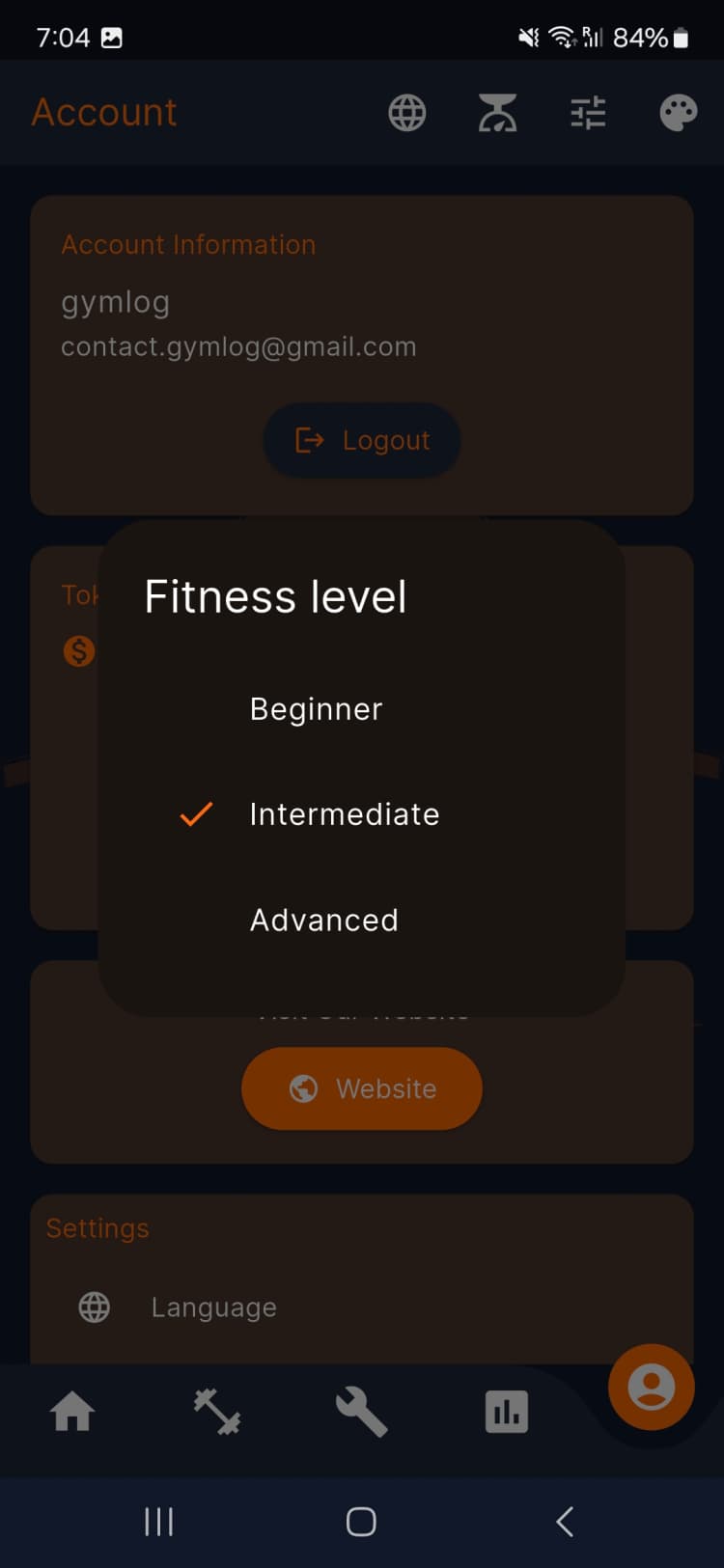Open the Language setting row

pos(213,1307)
